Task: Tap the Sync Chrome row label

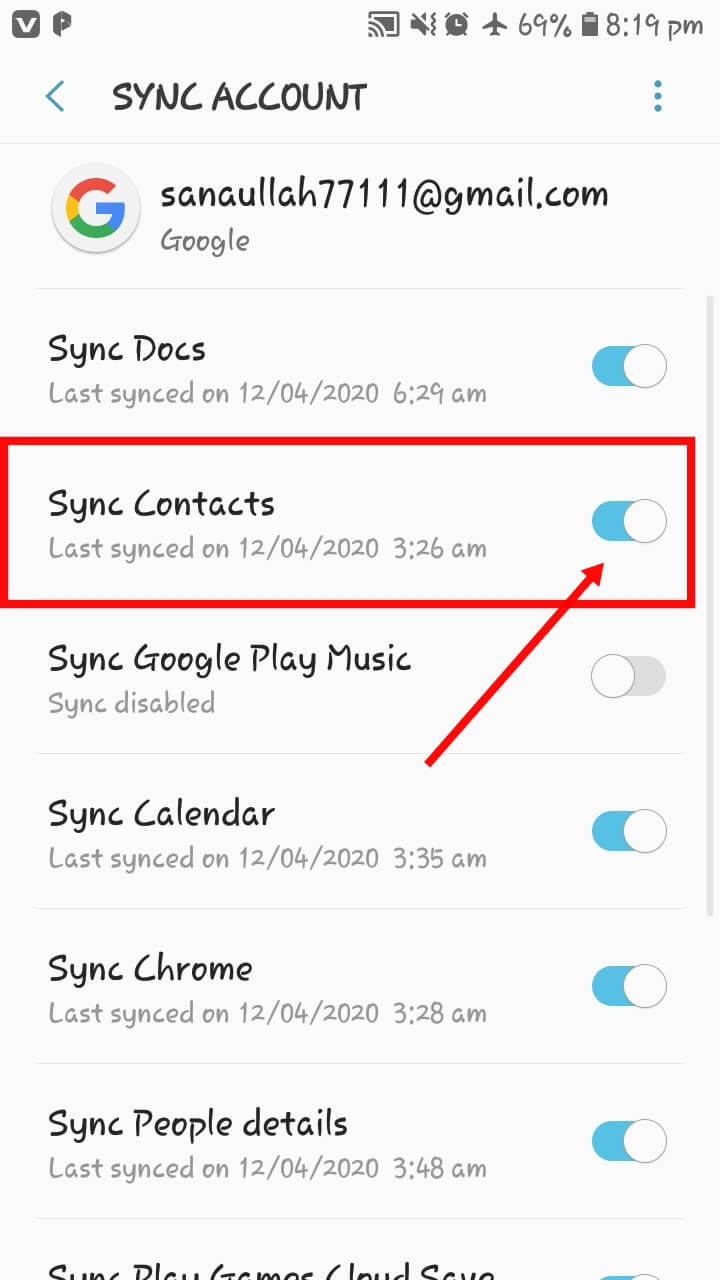Action: coord(149,968)
